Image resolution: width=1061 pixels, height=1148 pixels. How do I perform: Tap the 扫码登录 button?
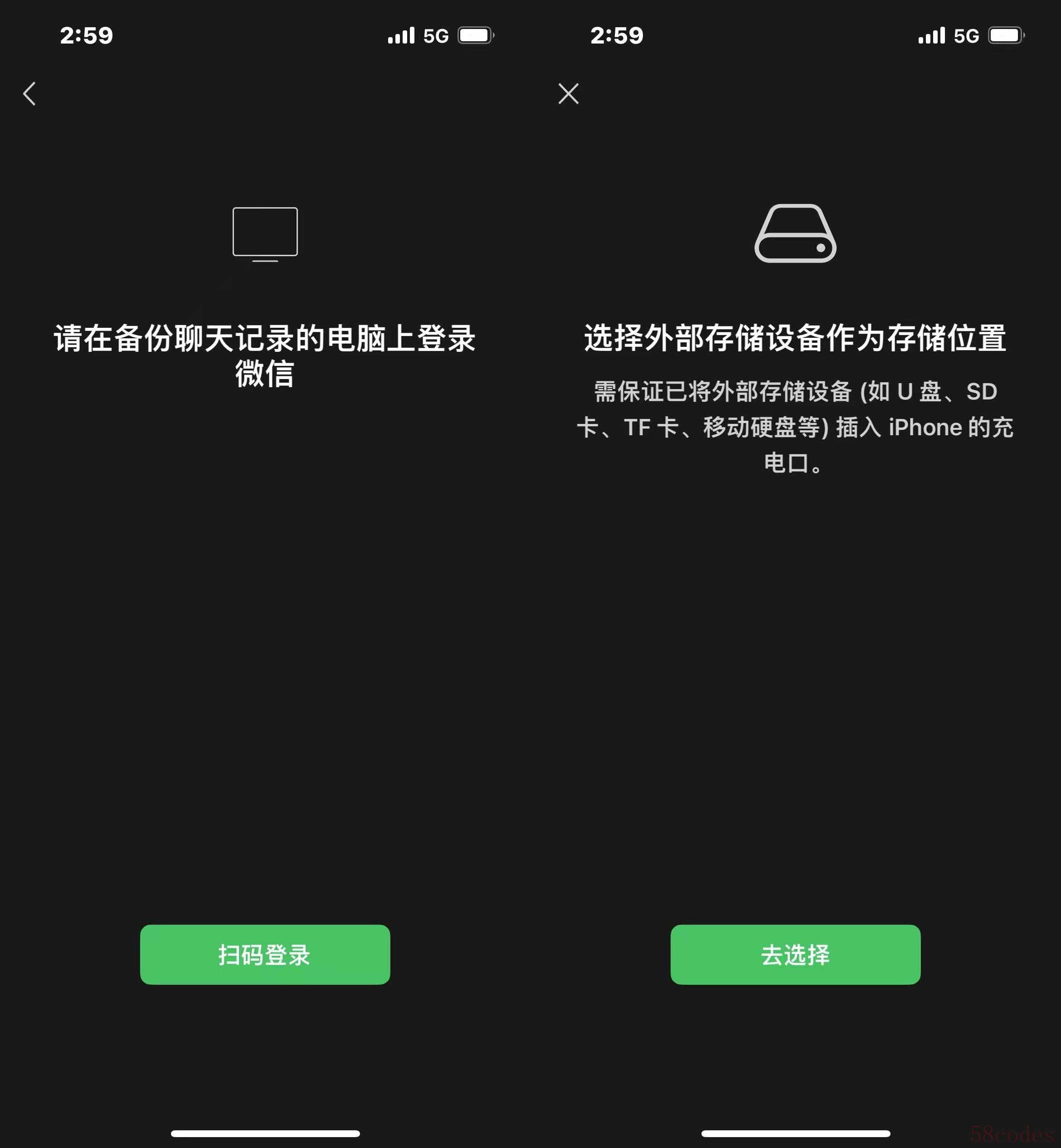(265, 954)
